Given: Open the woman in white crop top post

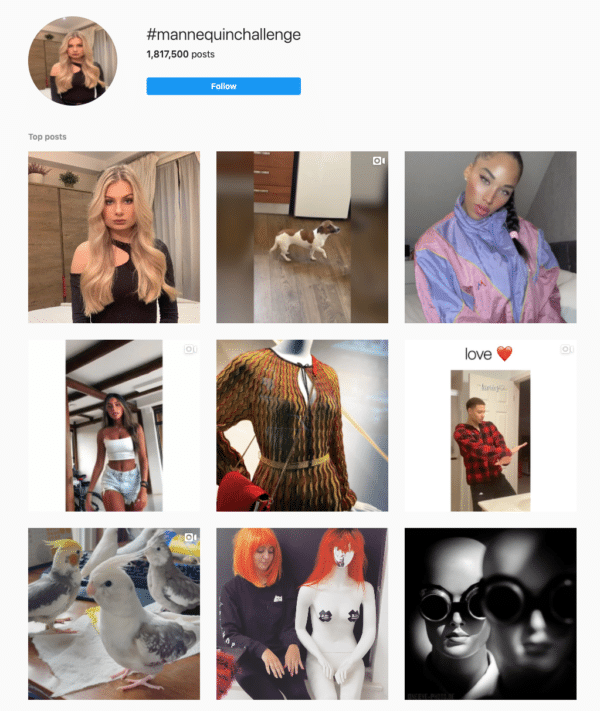Looking at the screenshot, I should [114, 425].
